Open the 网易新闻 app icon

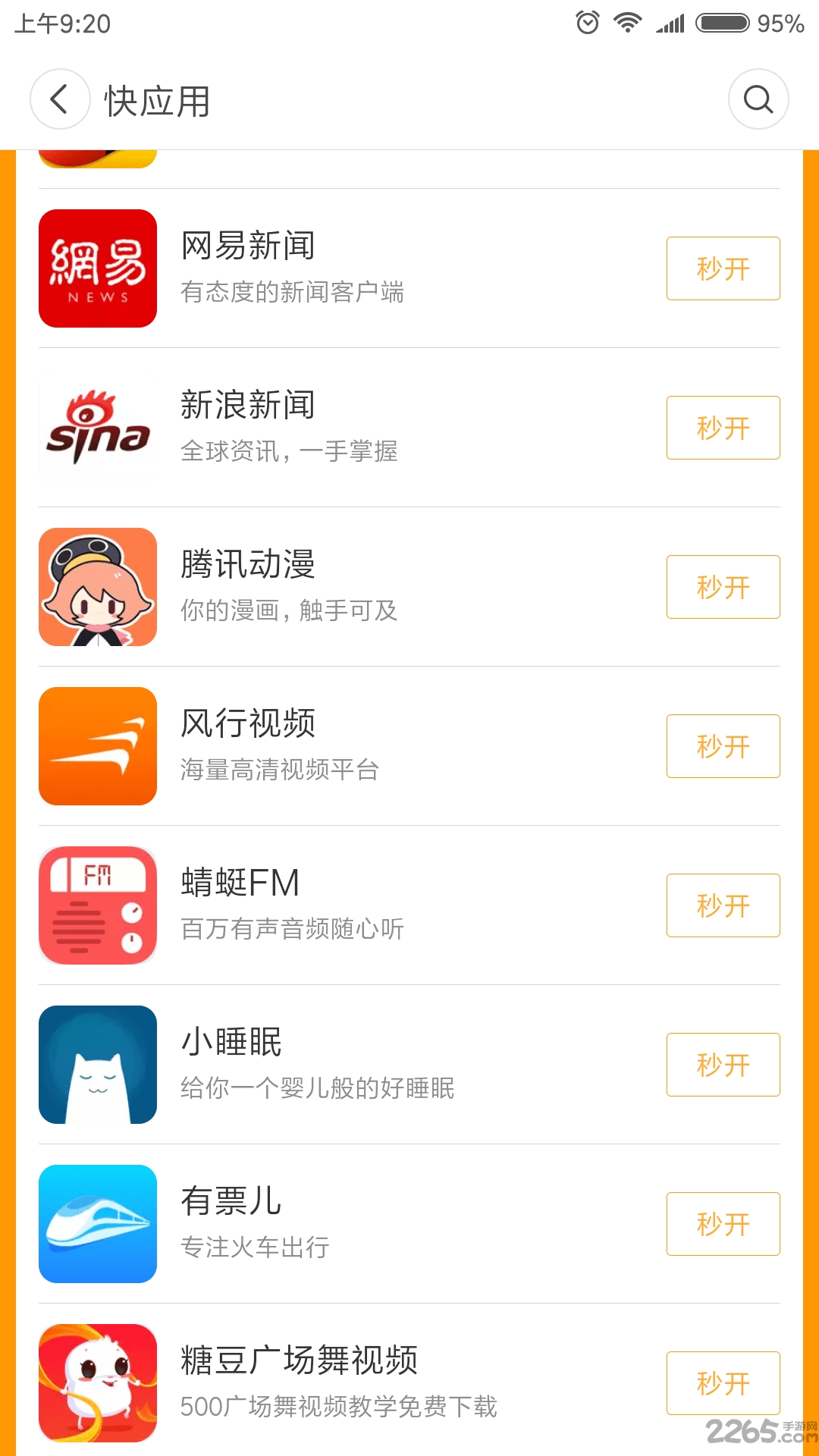[x=97, y=268]
